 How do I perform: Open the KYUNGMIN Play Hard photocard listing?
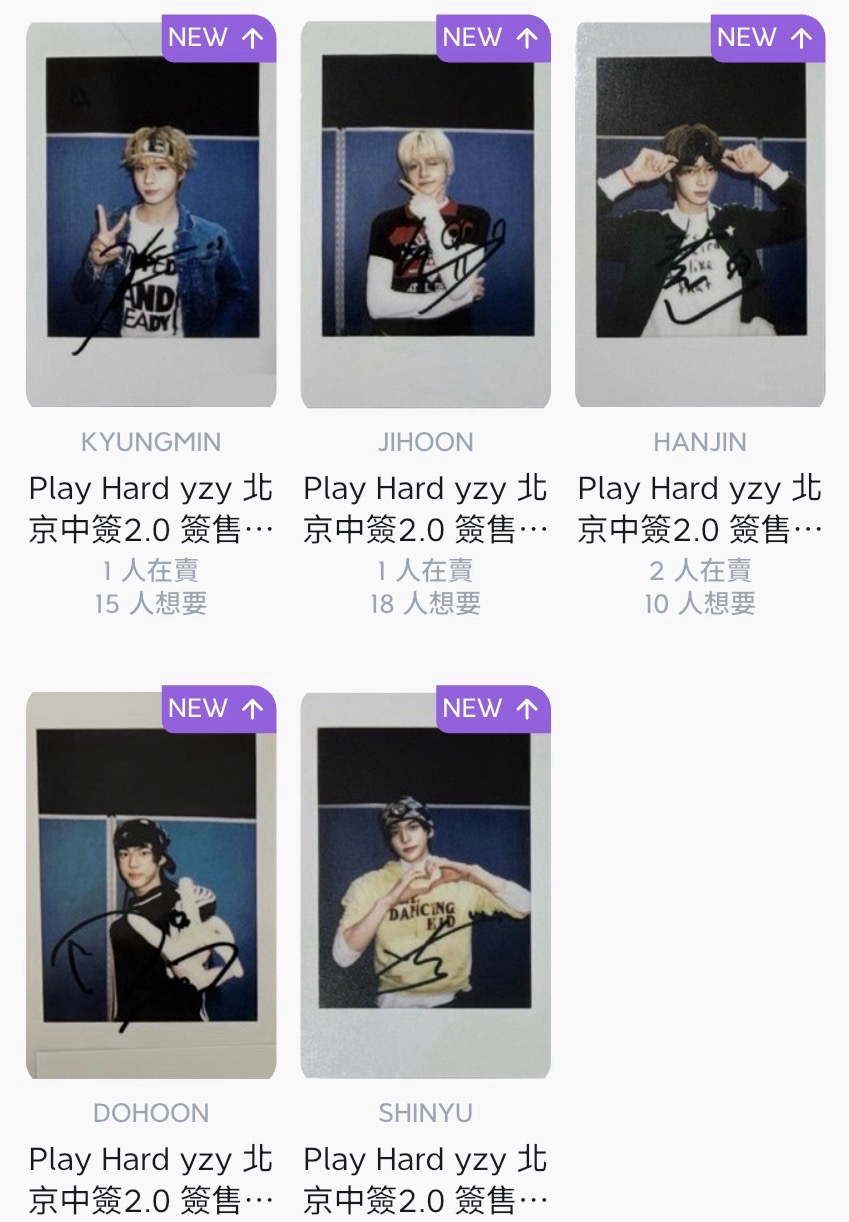click(x=151, y=215)
